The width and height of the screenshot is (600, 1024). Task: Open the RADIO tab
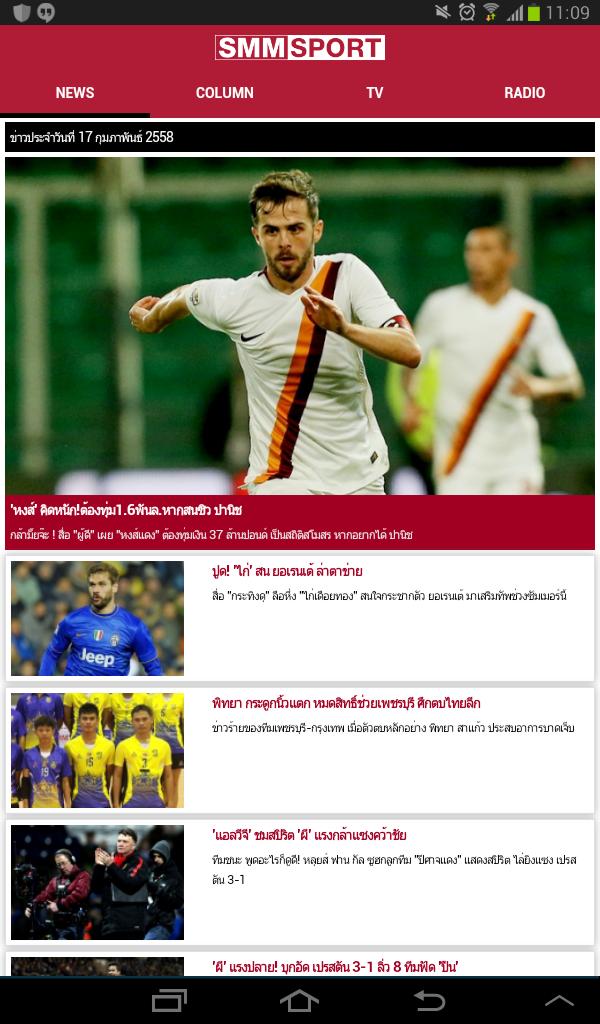(524, 93)
